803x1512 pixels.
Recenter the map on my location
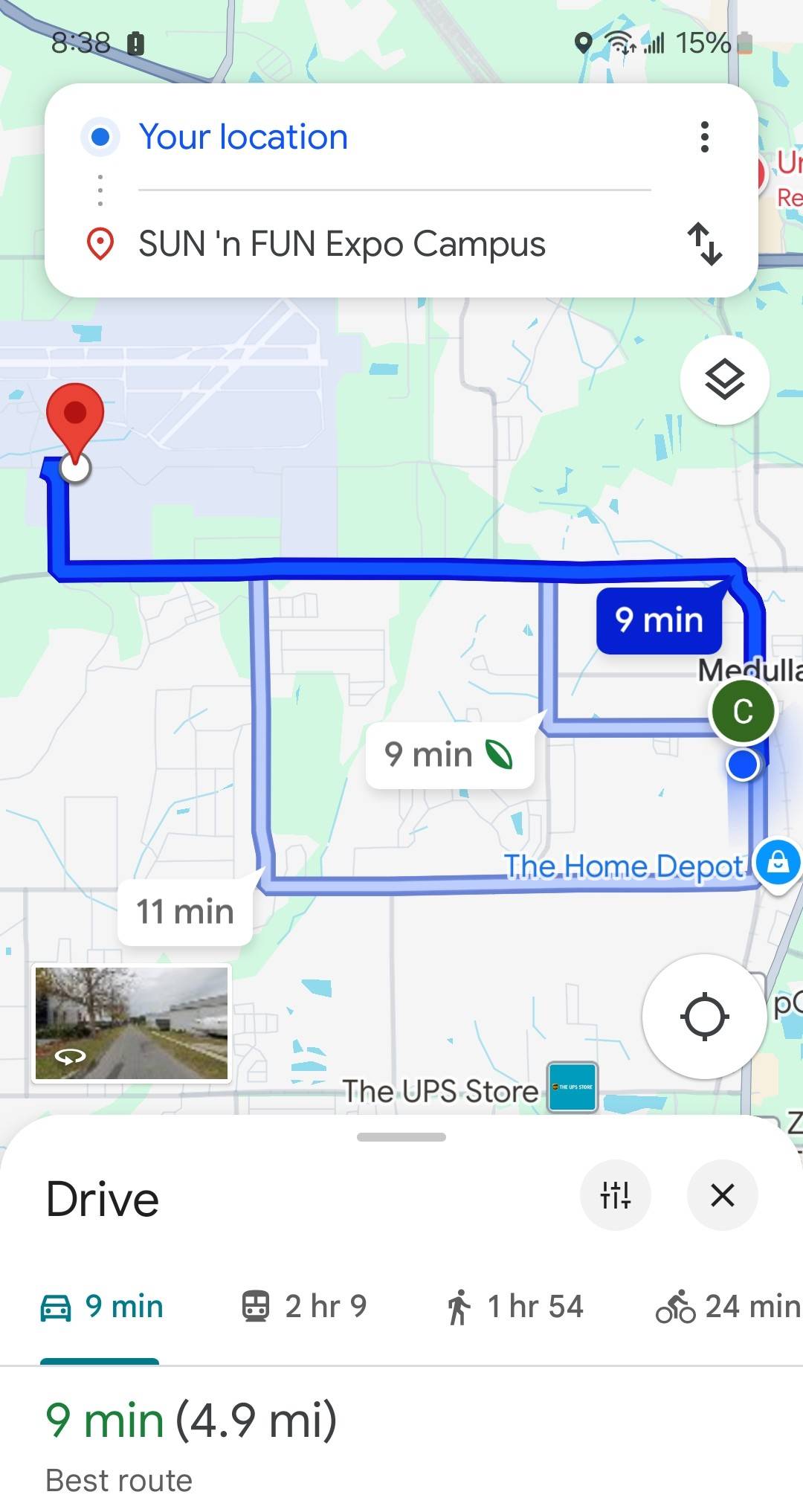704,1017
